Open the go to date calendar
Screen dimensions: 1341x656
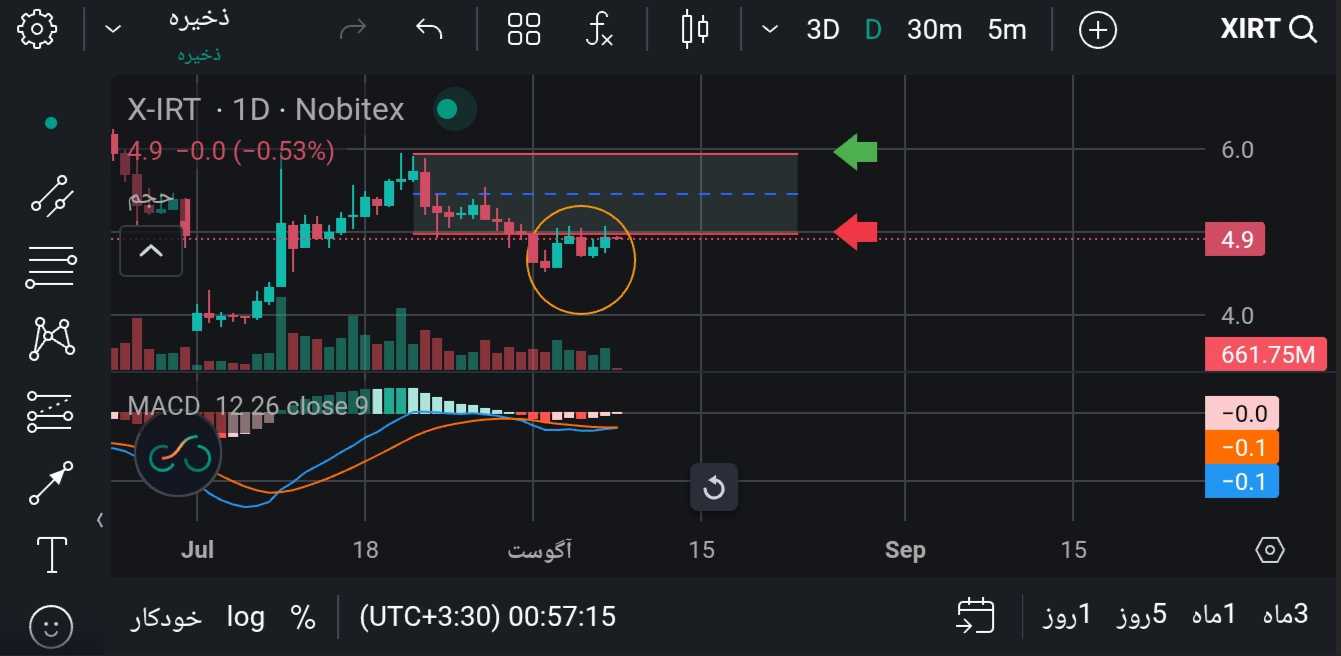(975, 615)
